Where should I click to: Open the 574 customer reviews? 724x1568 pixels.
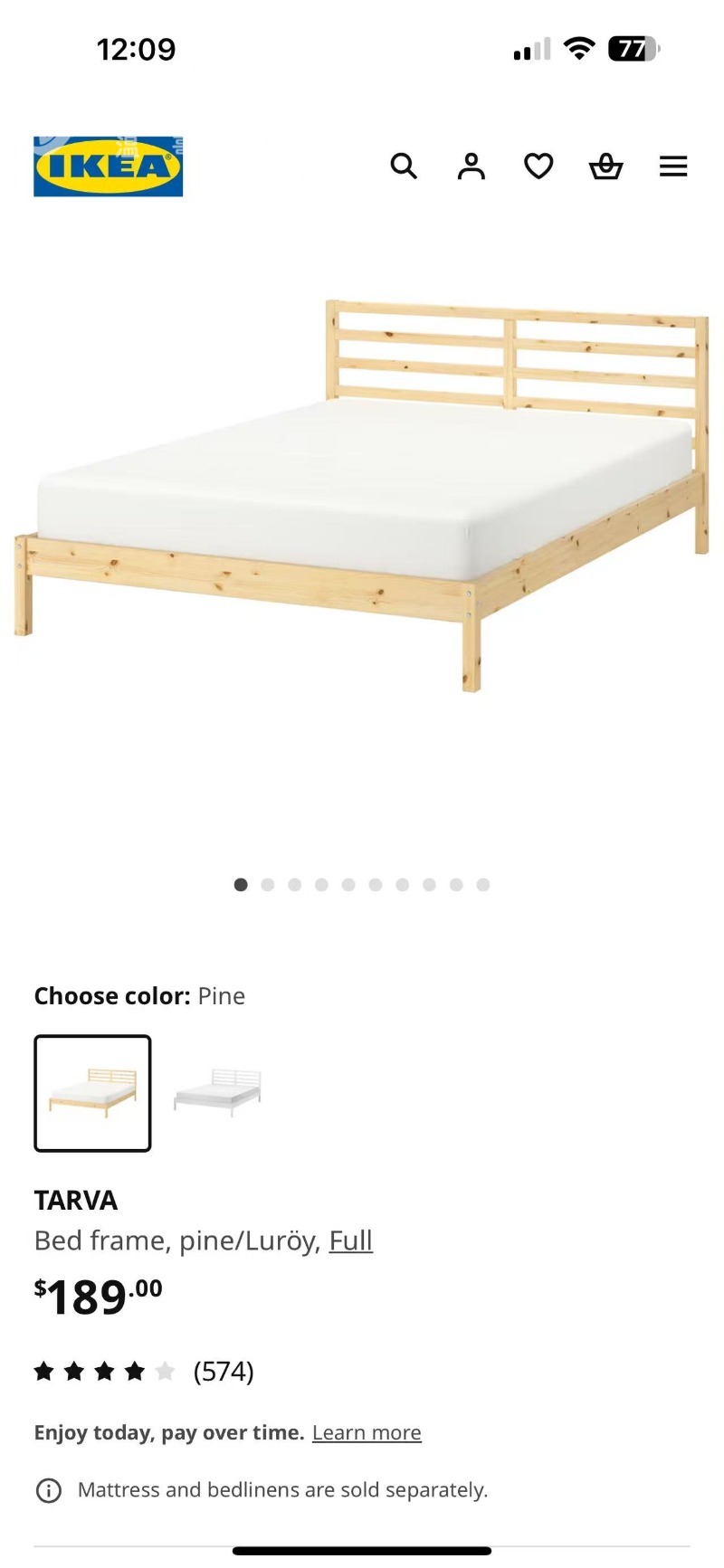(x=223, y=1372)
